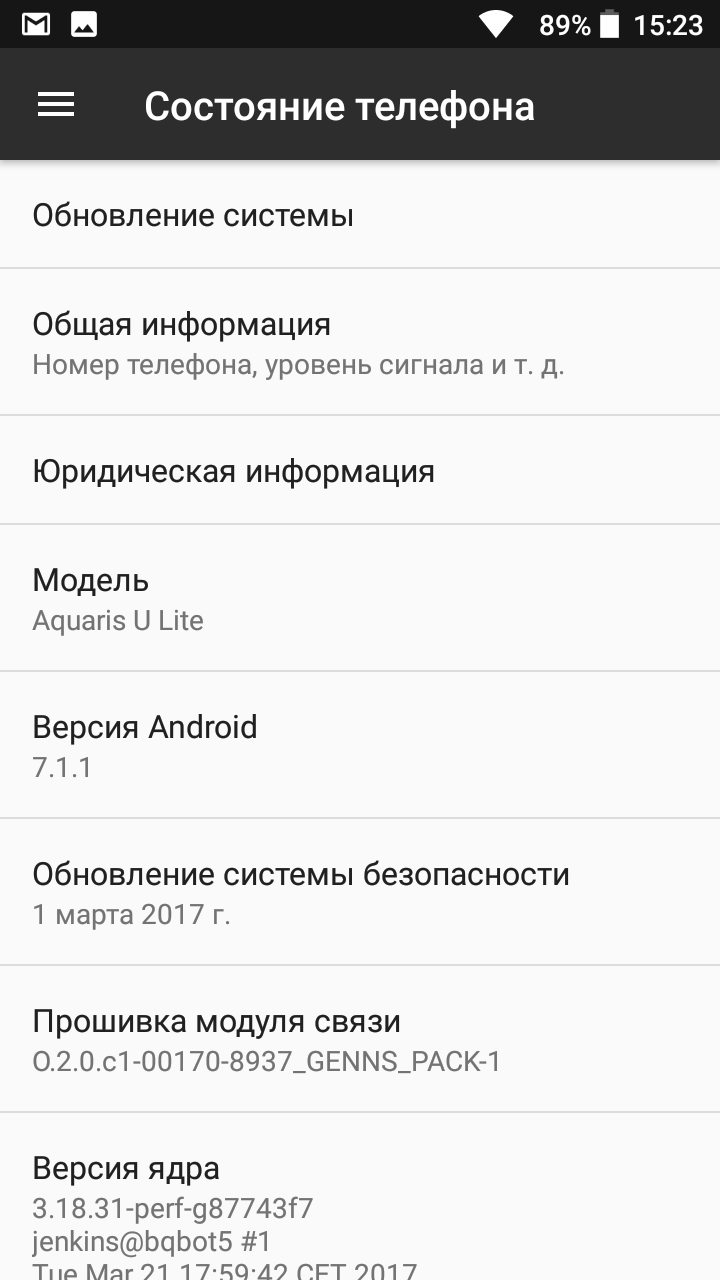Screen dimensions: 720x1280
Task: Tap the Прошивка модуля связи row
Action: coord(360,1039)
